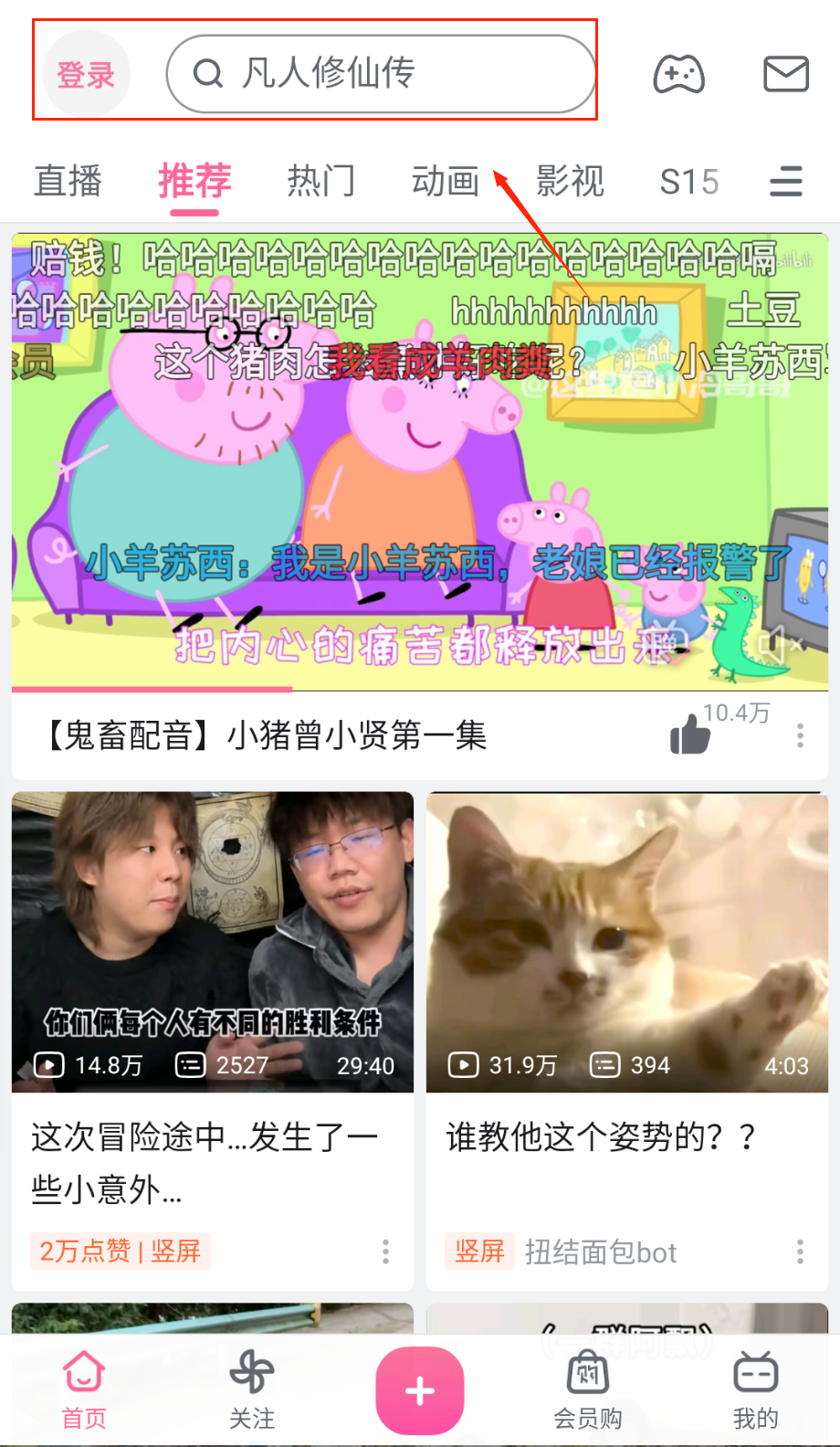
Task: Open more options for 谁教他这个姿势的 video
Action: [x=800, y=1252]
